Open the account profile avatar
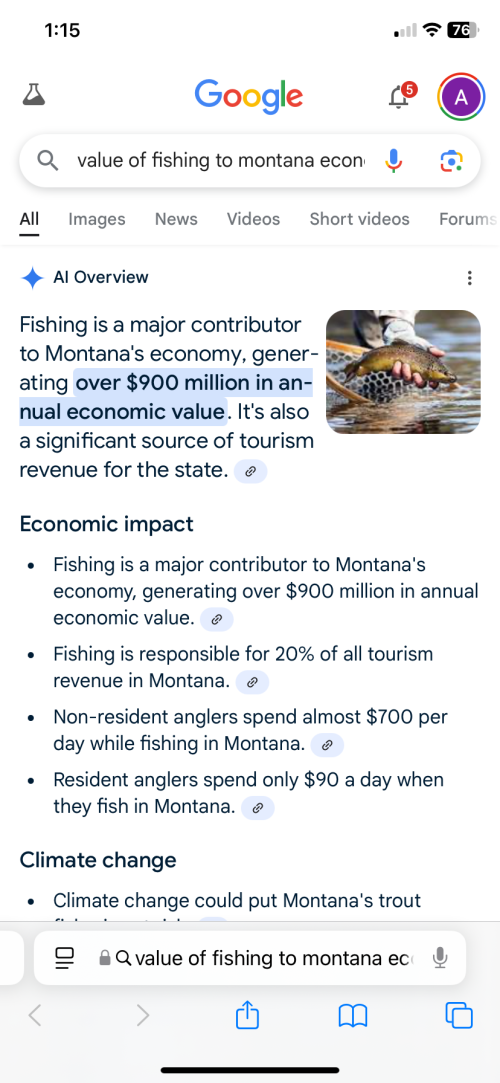Image resolution: width=500 pixels, height=1083 pixels. point(461,97)
